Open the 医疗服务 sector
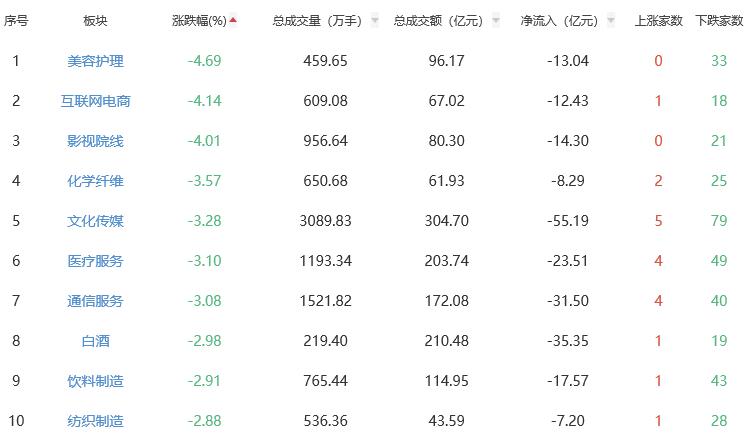 pyautogui.click(x=96, y=261)
